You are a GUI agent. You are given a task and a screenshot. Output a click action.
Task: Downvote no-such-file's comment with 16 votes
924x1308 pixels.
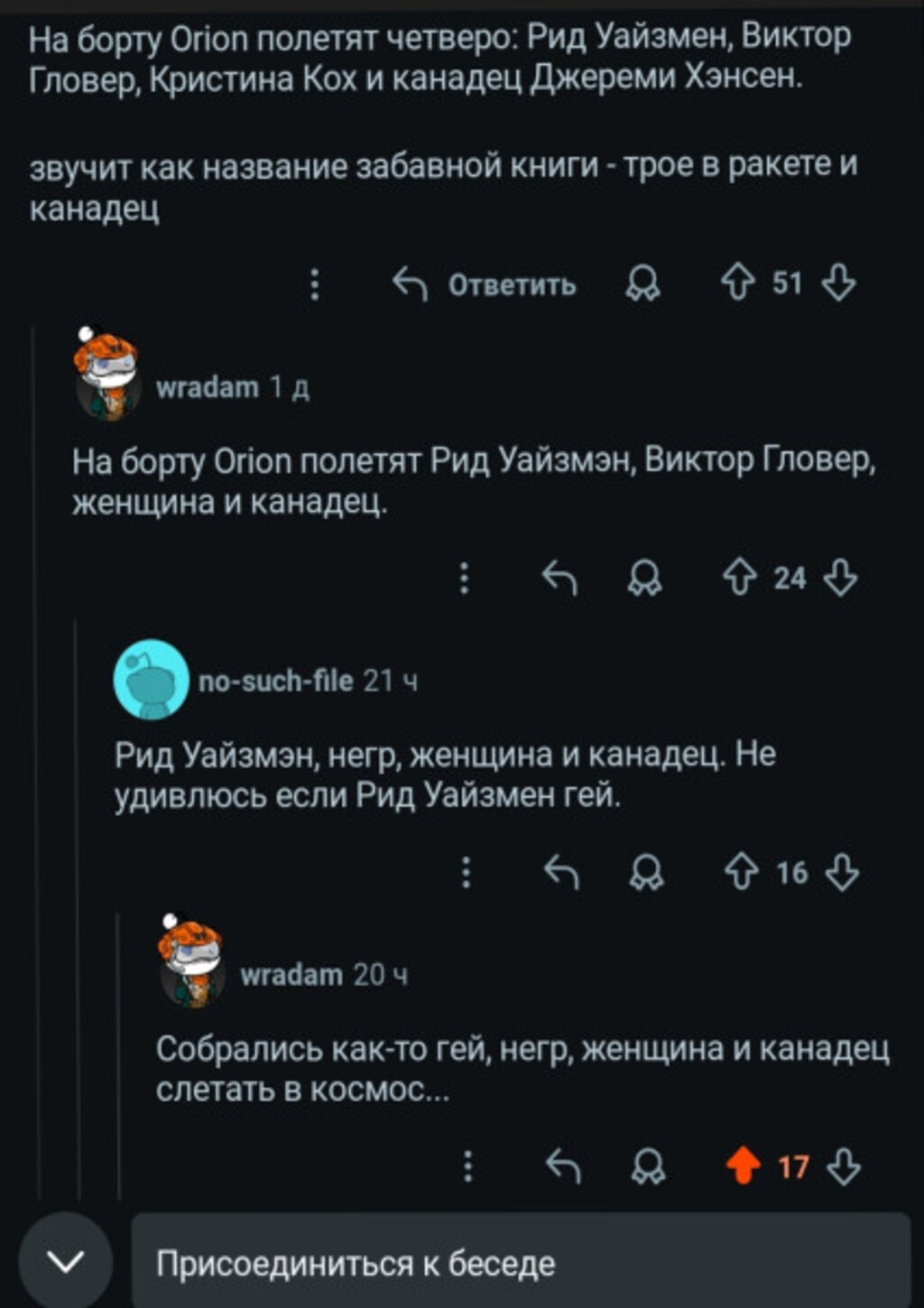tap(842, 872)
